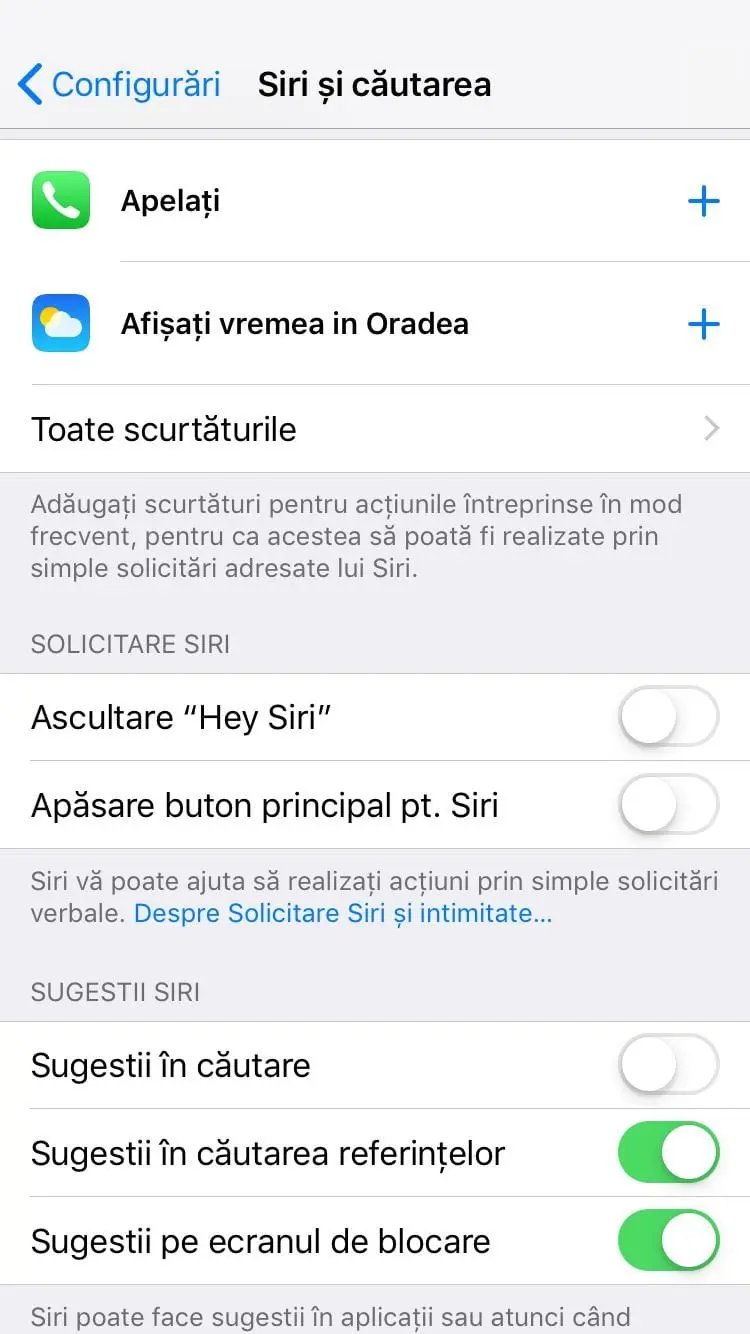
Task: Enable Ascultare "Hey Siri"
Action: [669, 717]
